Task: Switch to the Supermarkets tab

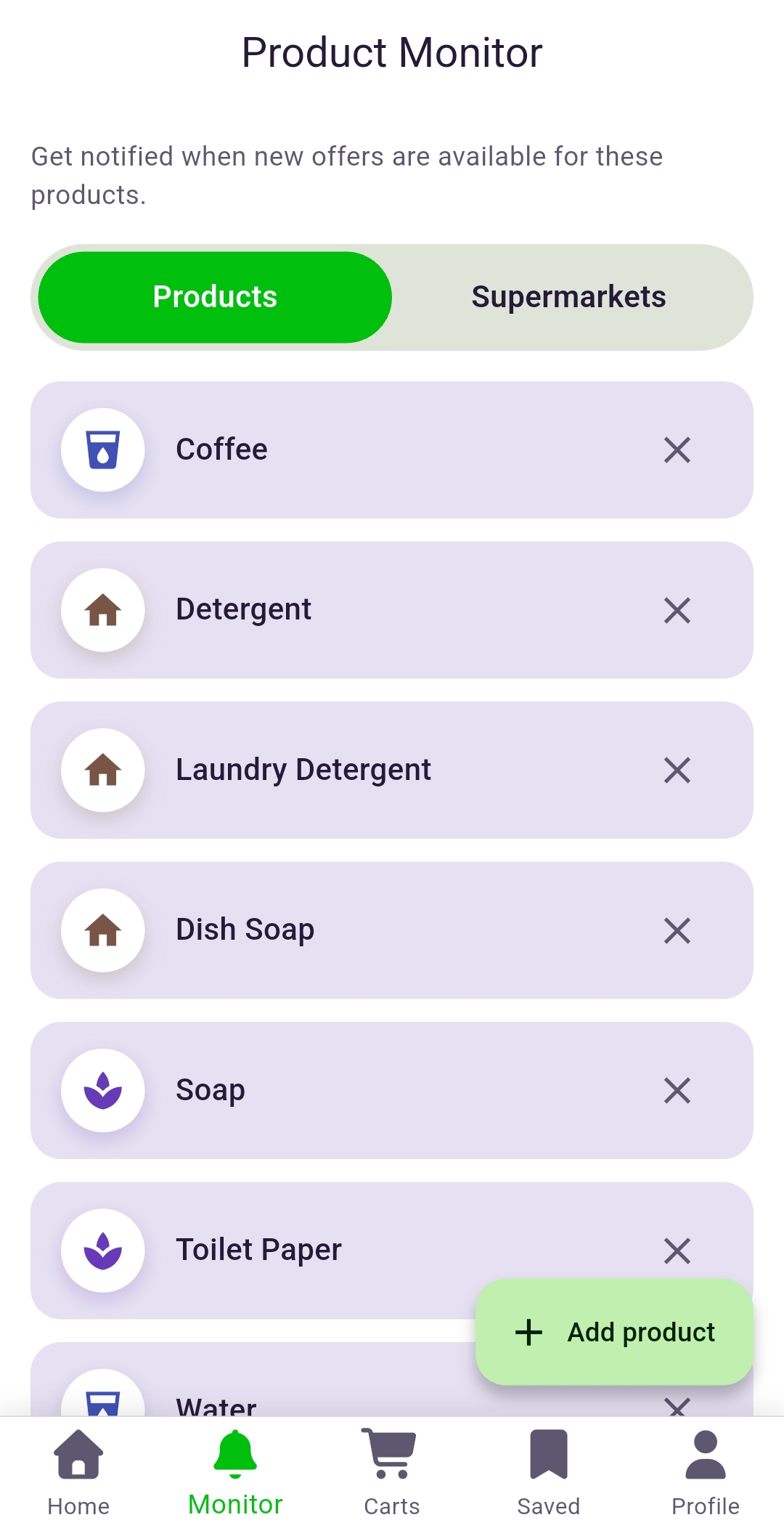Action: [x=569, y=296]
